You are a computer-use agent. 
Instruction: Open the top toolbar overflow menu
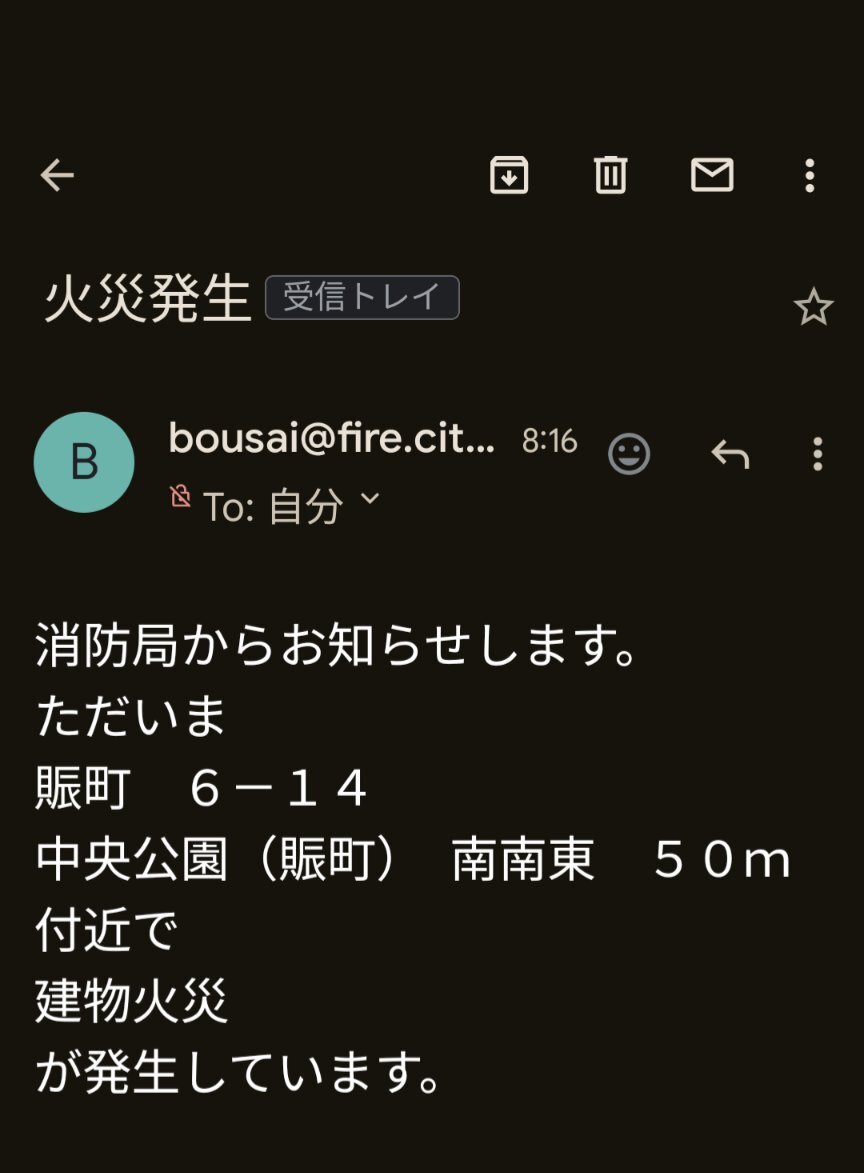click(x=810, y=176)
